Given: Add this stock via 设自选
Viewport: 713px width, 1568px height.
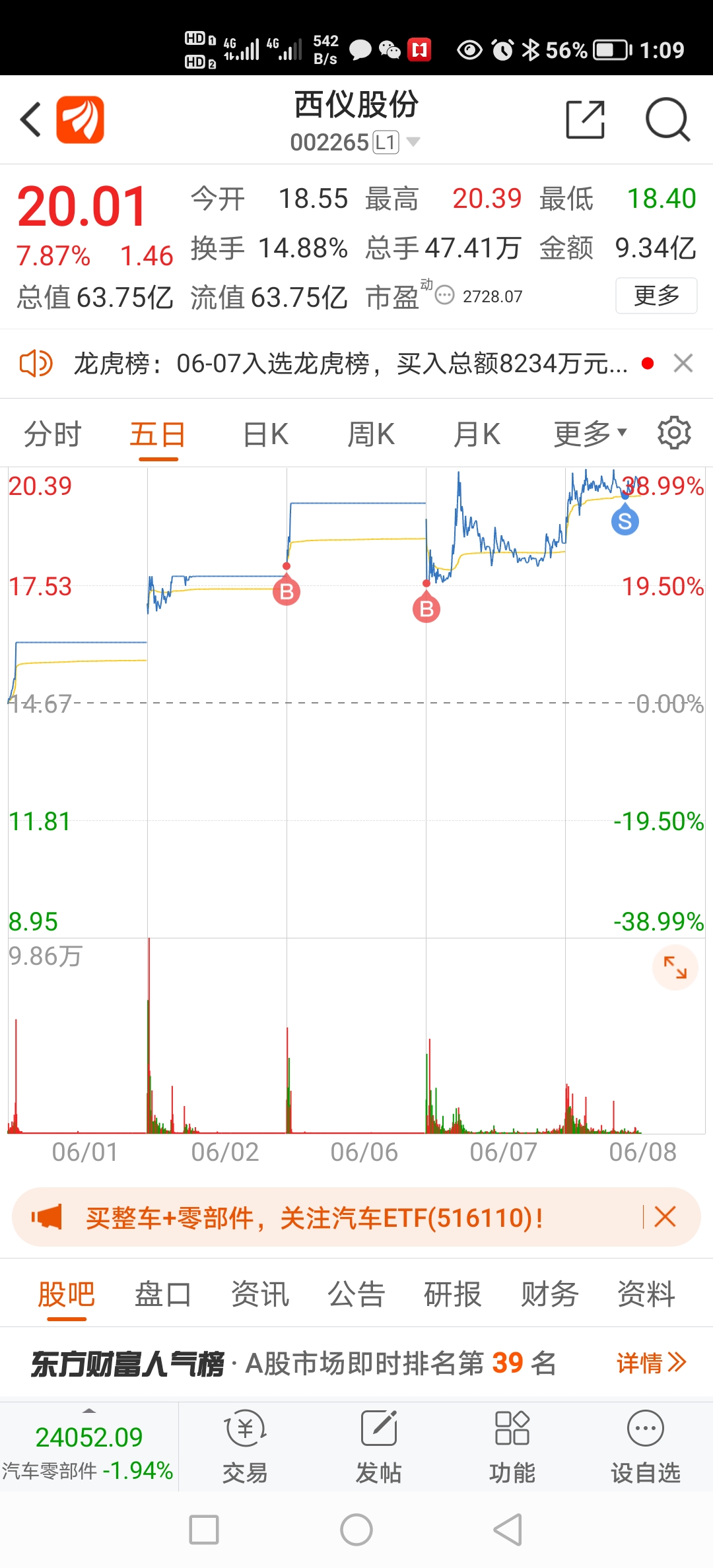Looking at the screenshot, I should pyautogui.click(x=645, y=1447).
